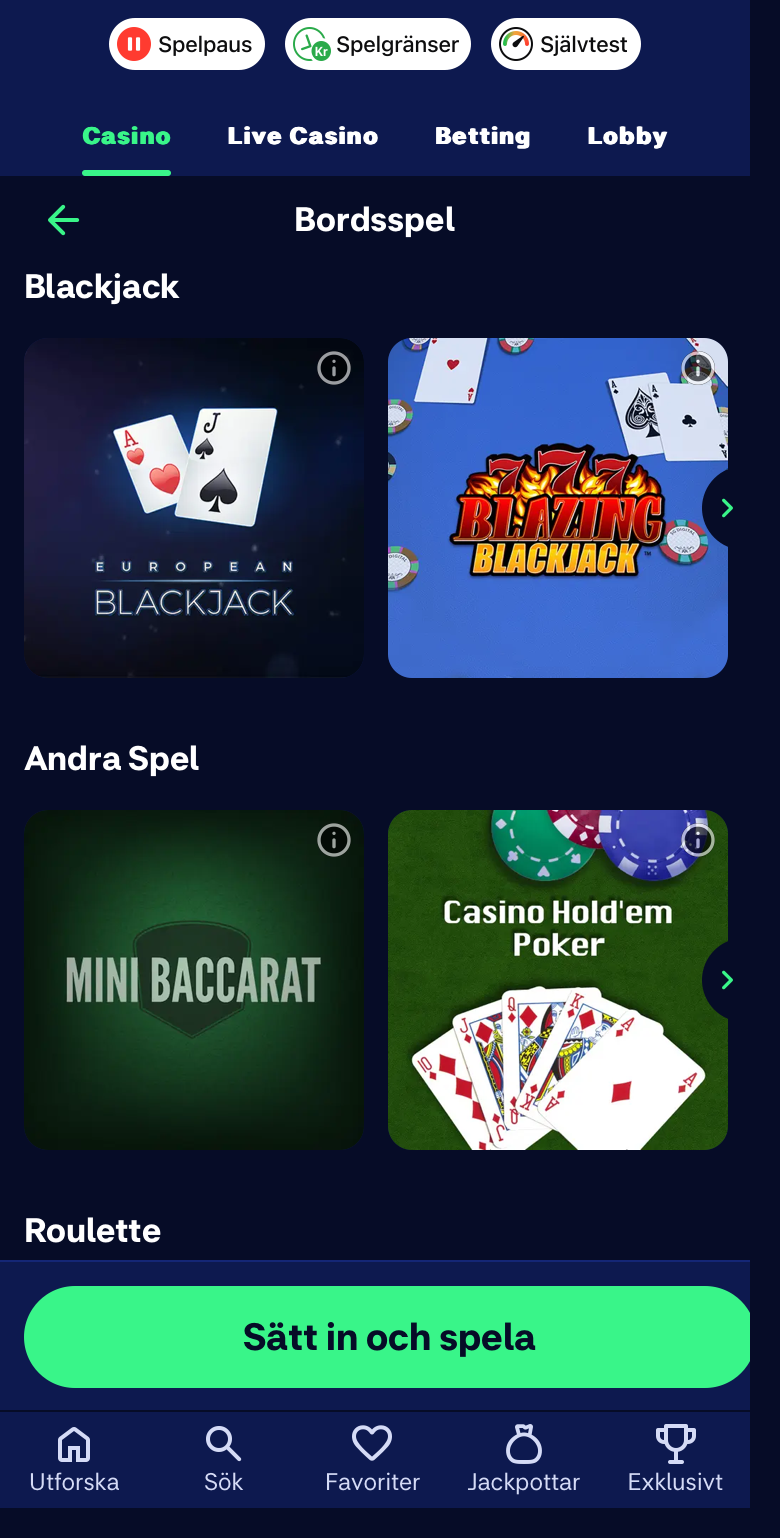Switch to the Live Casino tab
The image size is (780, 1538).
(x=303, y=136)
